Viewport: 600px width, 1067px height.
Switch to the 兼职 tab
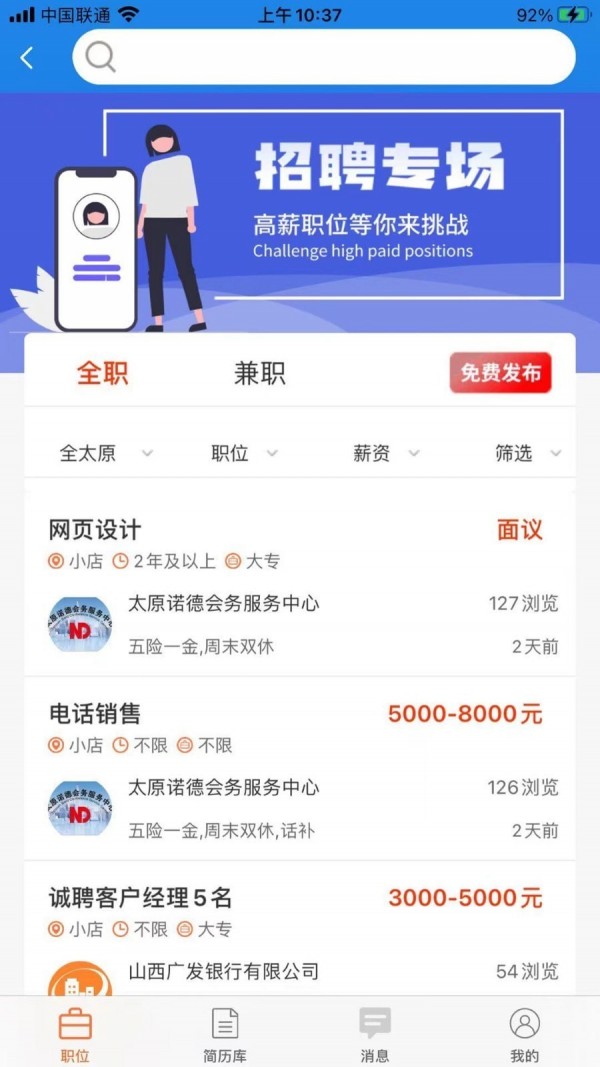point(259,373)
